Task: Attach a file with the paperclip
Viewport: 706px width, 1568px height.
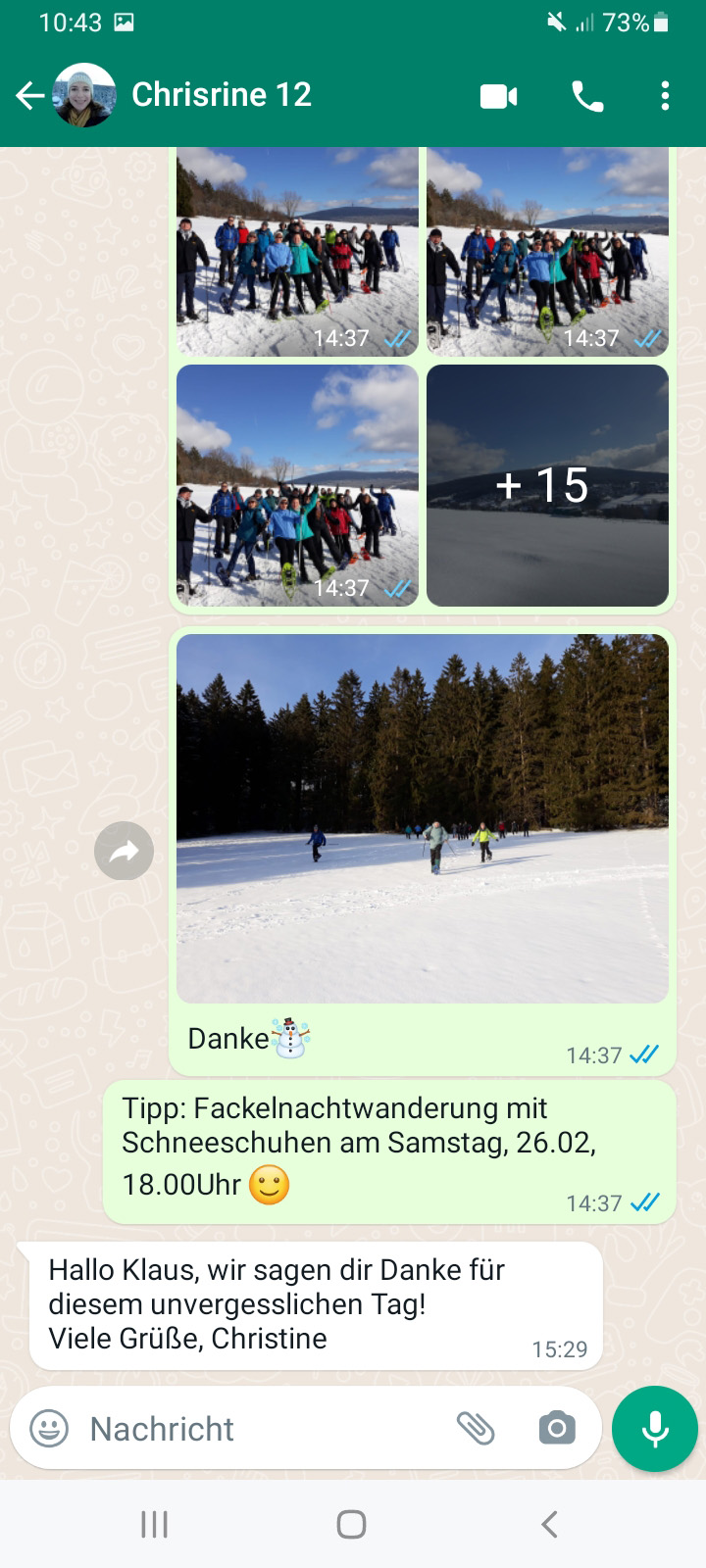Action: coord(476,1429)
